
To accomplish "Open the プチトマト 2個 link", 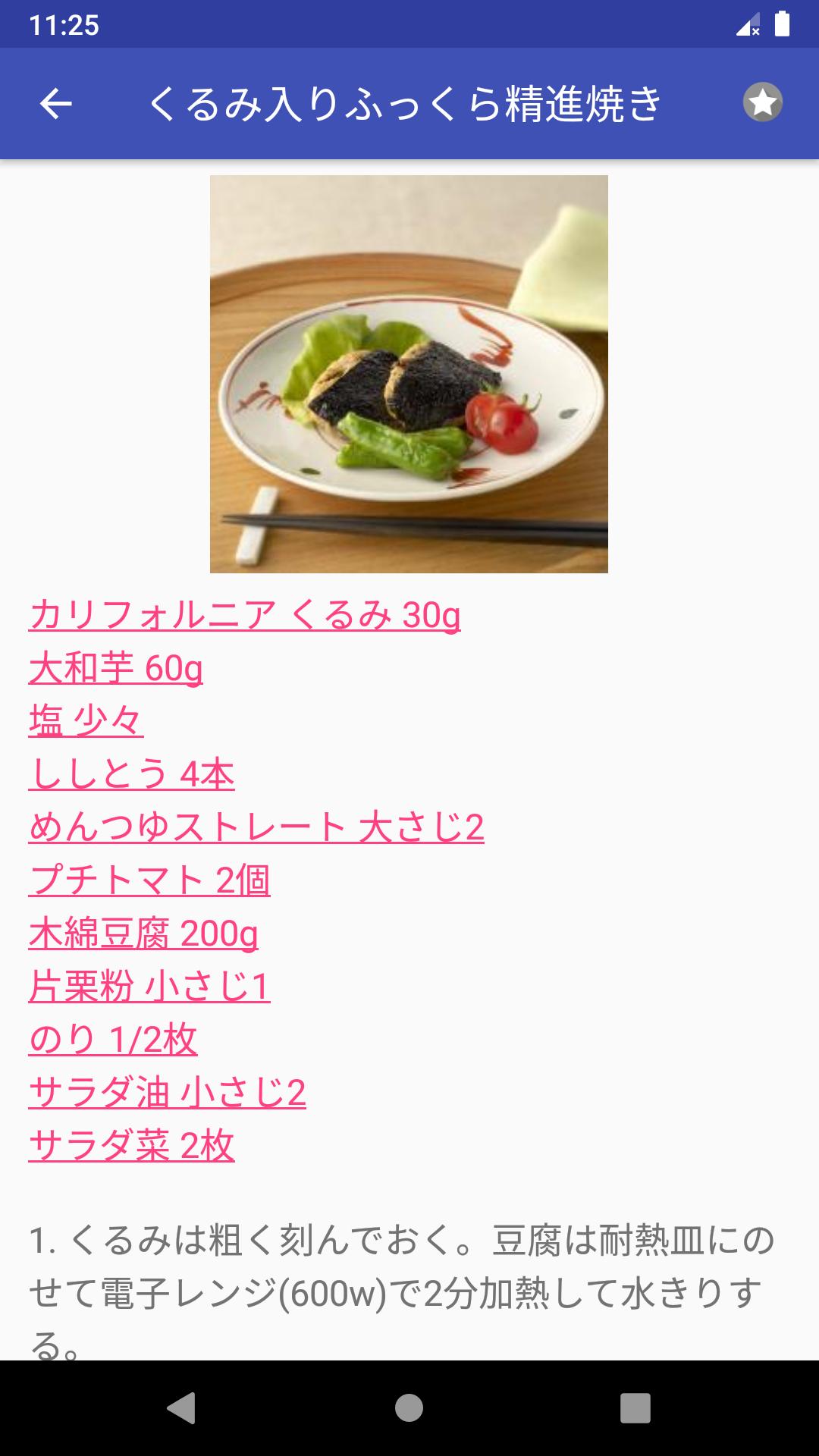I will (149, 880).
